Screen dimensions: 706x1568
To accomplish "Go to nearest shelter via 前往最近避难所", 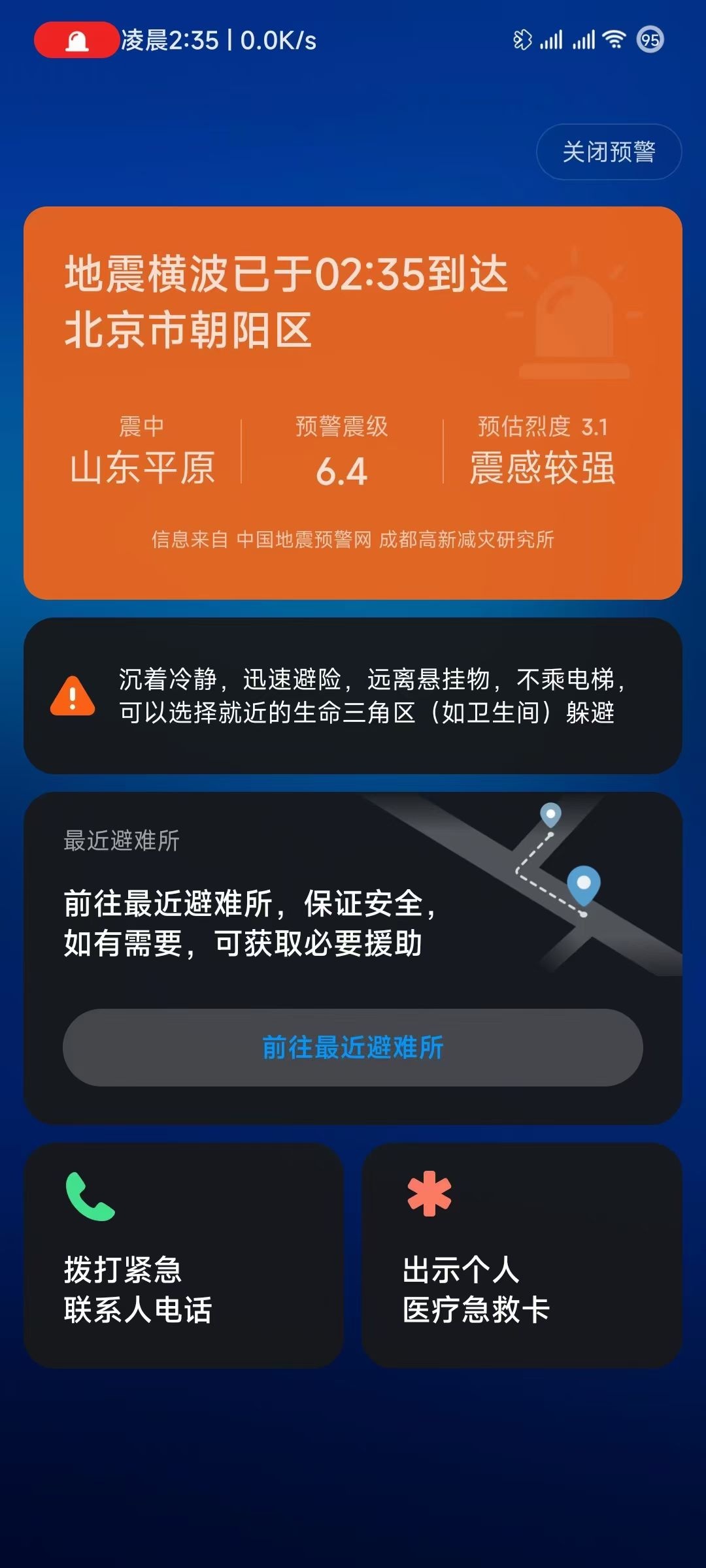I will 353,1047.
